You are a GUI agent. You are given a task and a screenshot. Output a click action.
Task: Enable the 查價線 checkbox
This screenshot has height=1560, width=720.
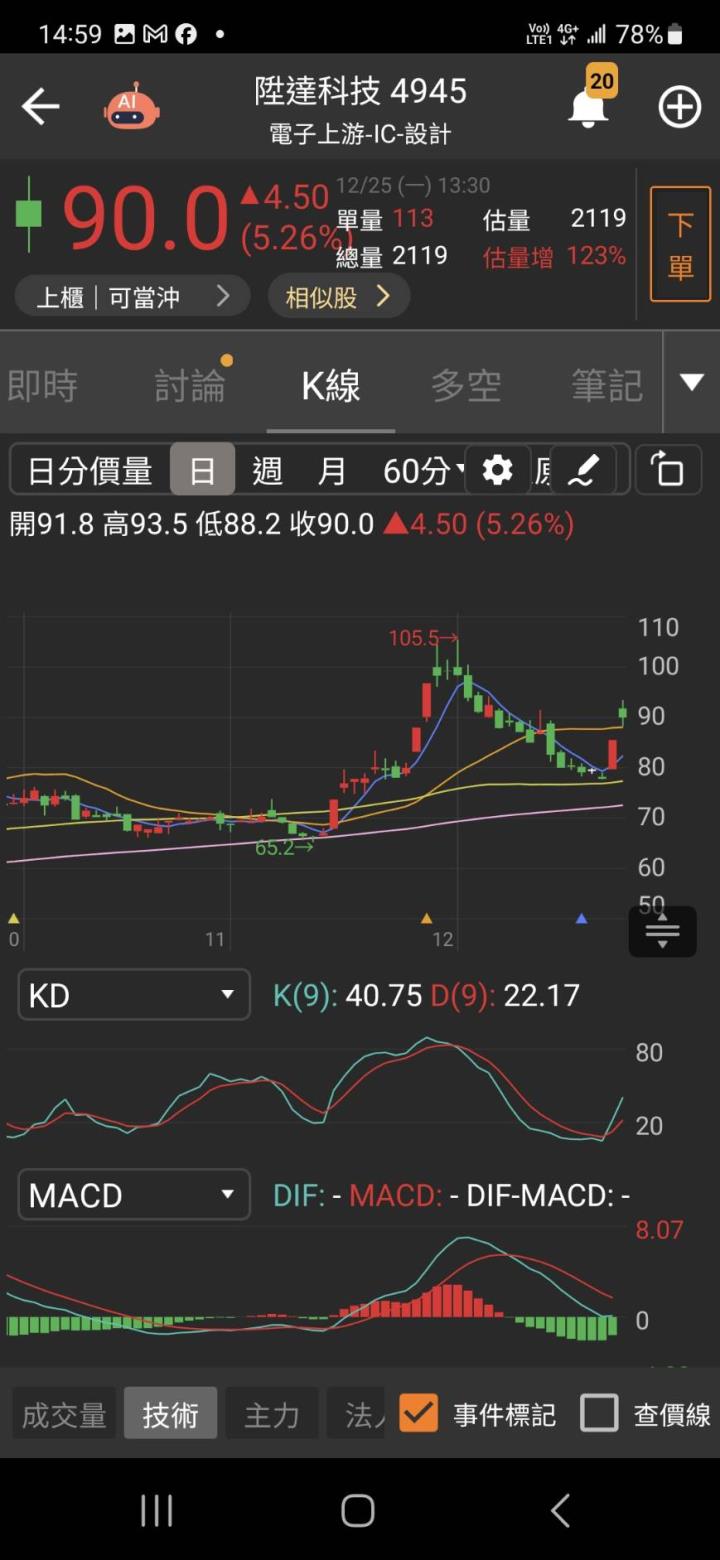600,1414
